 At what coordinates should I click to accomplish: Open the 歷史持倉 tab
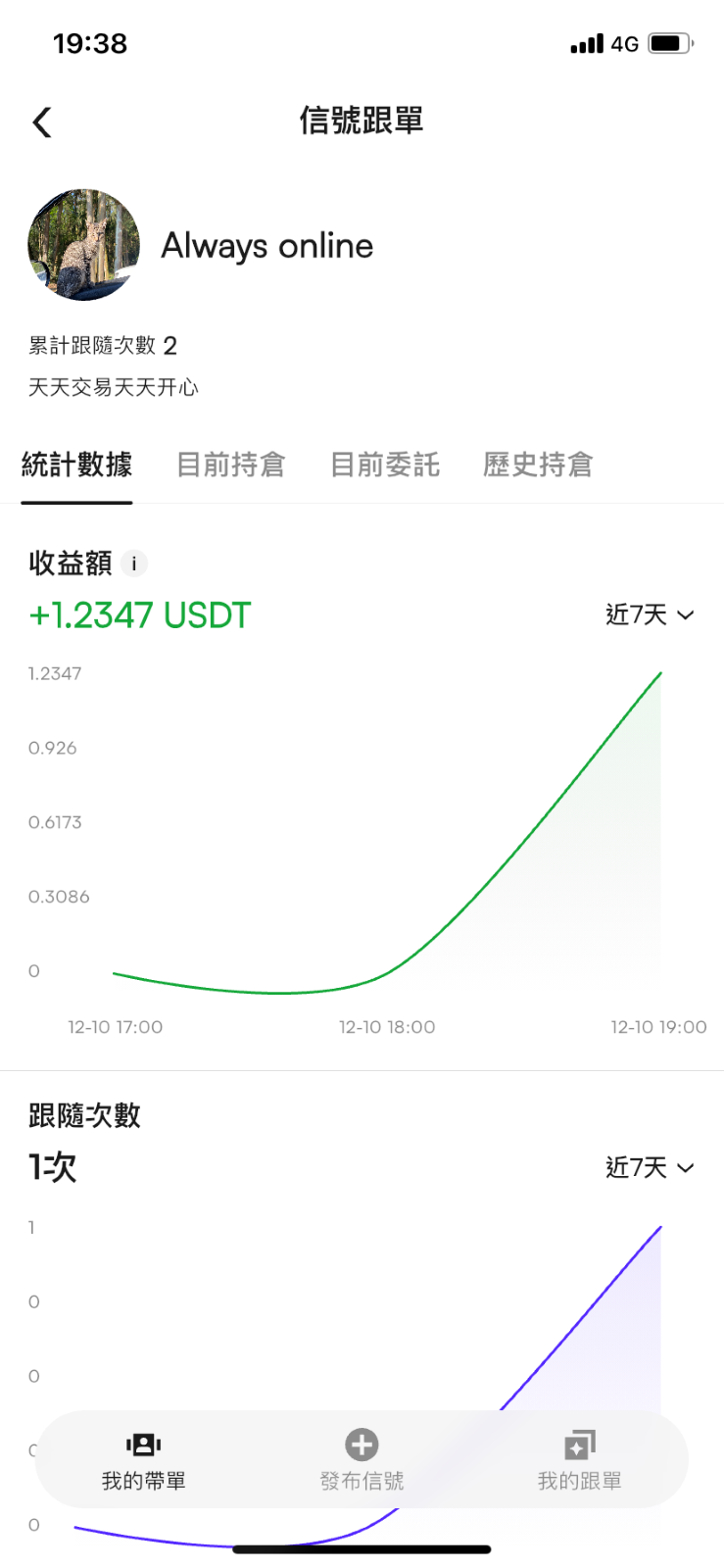538,465
